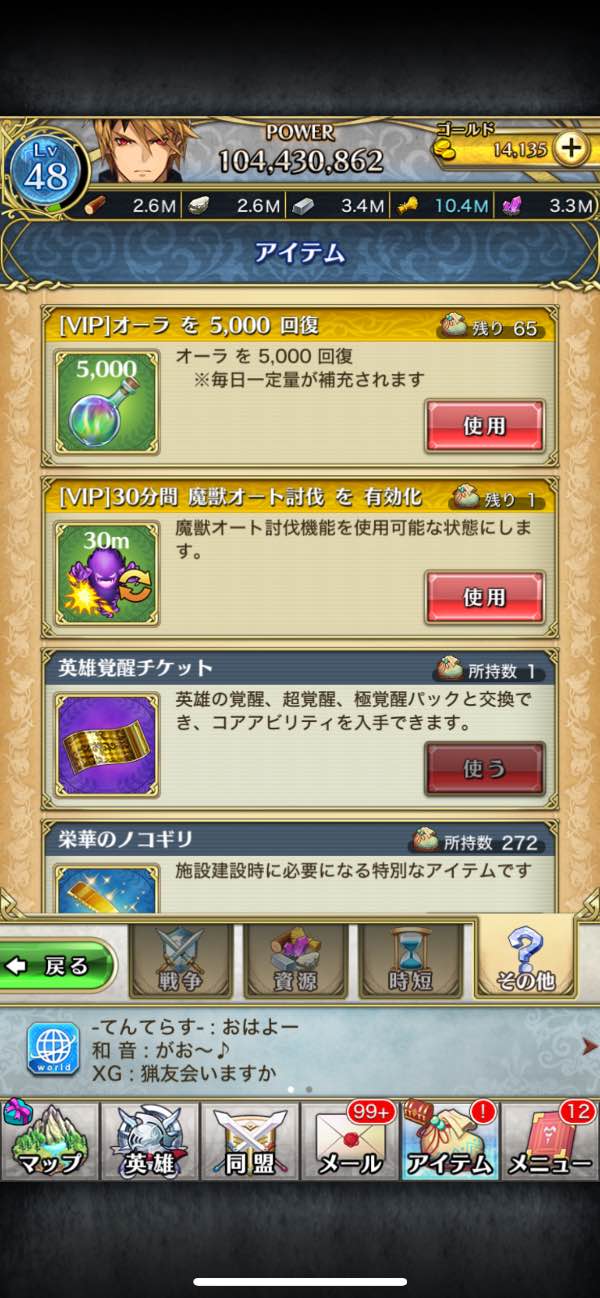Use the hero awakening ticket (英雄覚醒チケット)

[485, 768]
